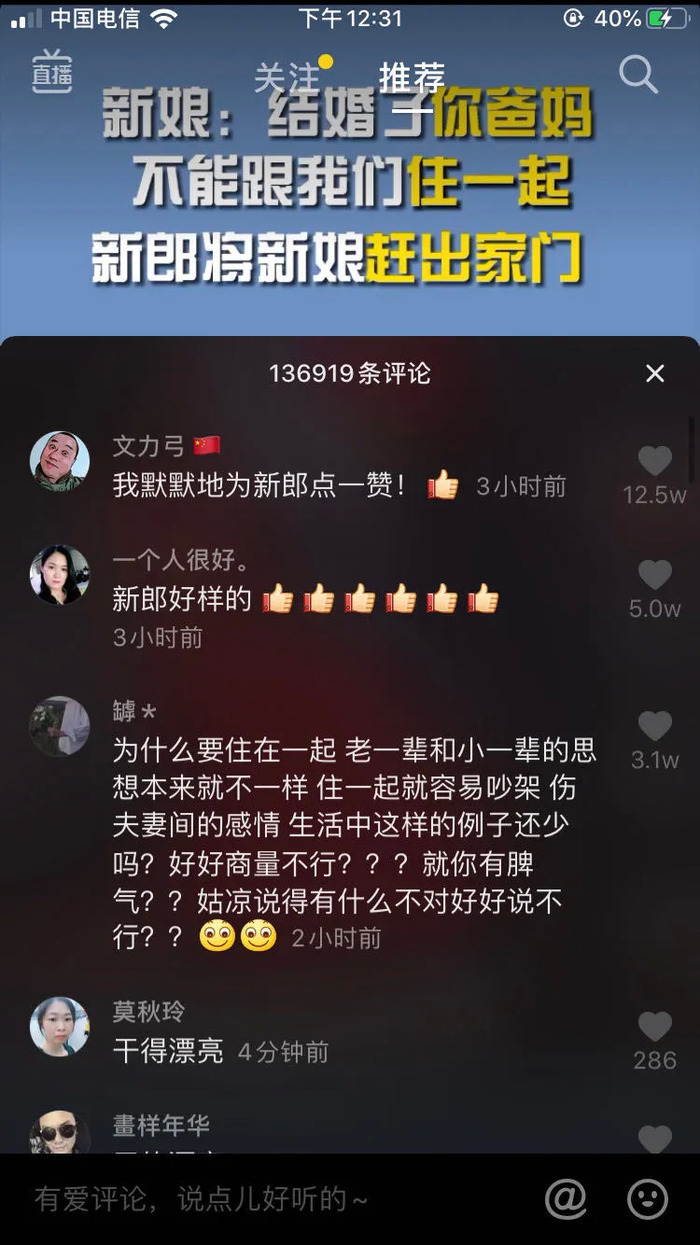The height and width of the screenshot is (1245, 700).
Task: Switch to the 推荐 tab
Action: pos(411,76)
